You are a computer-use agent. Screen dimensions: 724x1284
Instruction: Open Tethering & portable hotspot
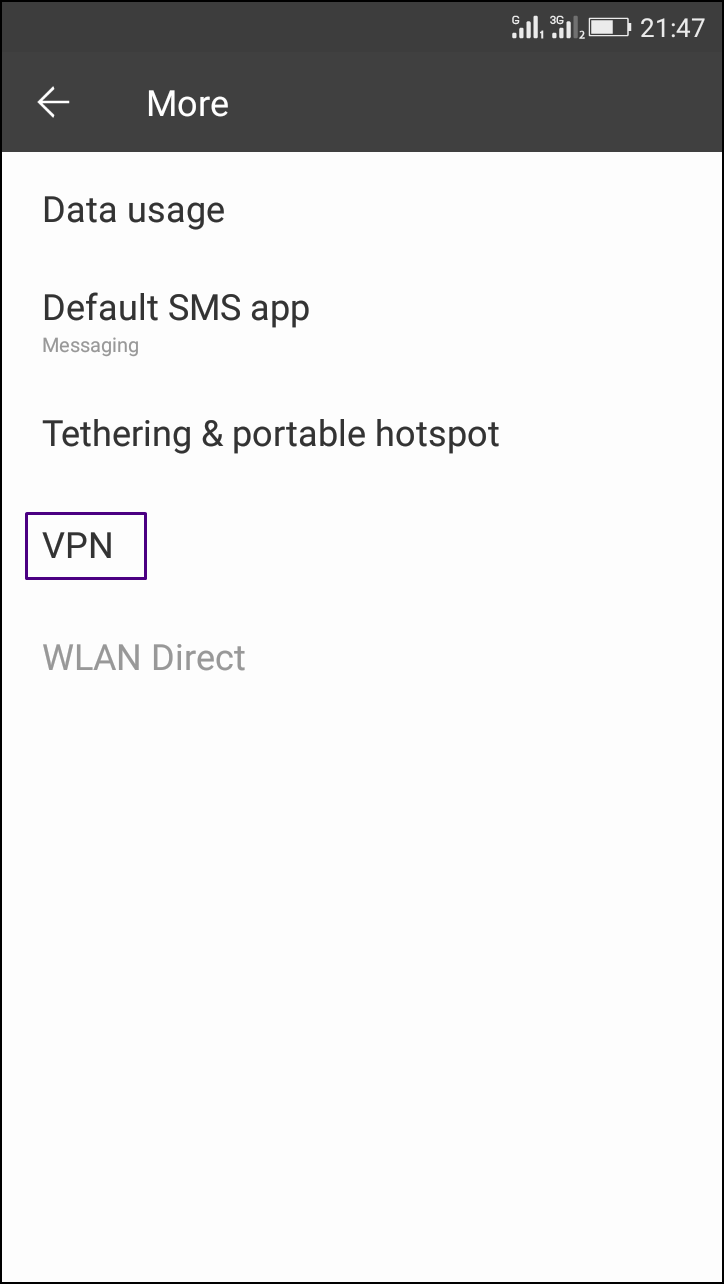pyautogui.click(x=362, y=434)
